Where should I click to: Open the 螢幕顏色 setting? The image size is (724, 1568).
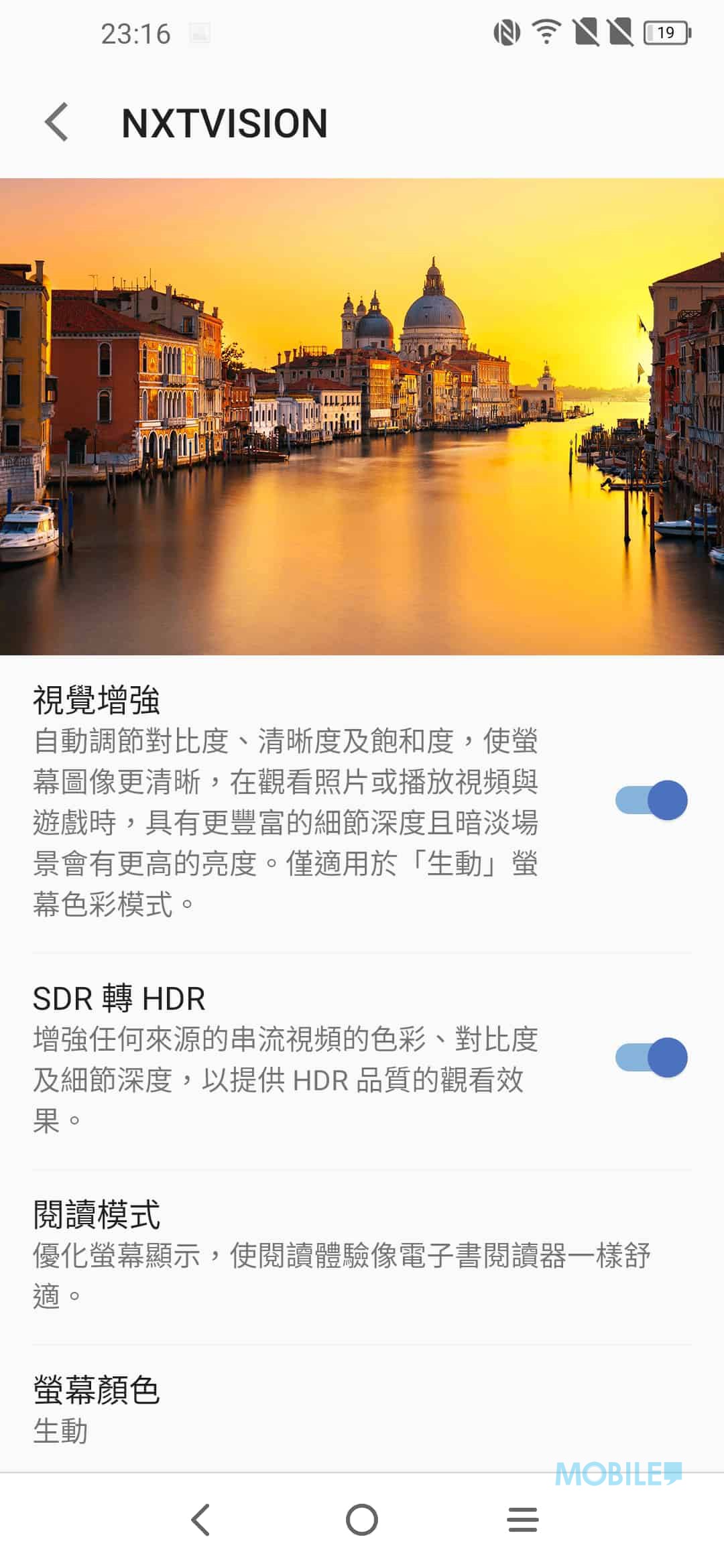coord(362,1409)
